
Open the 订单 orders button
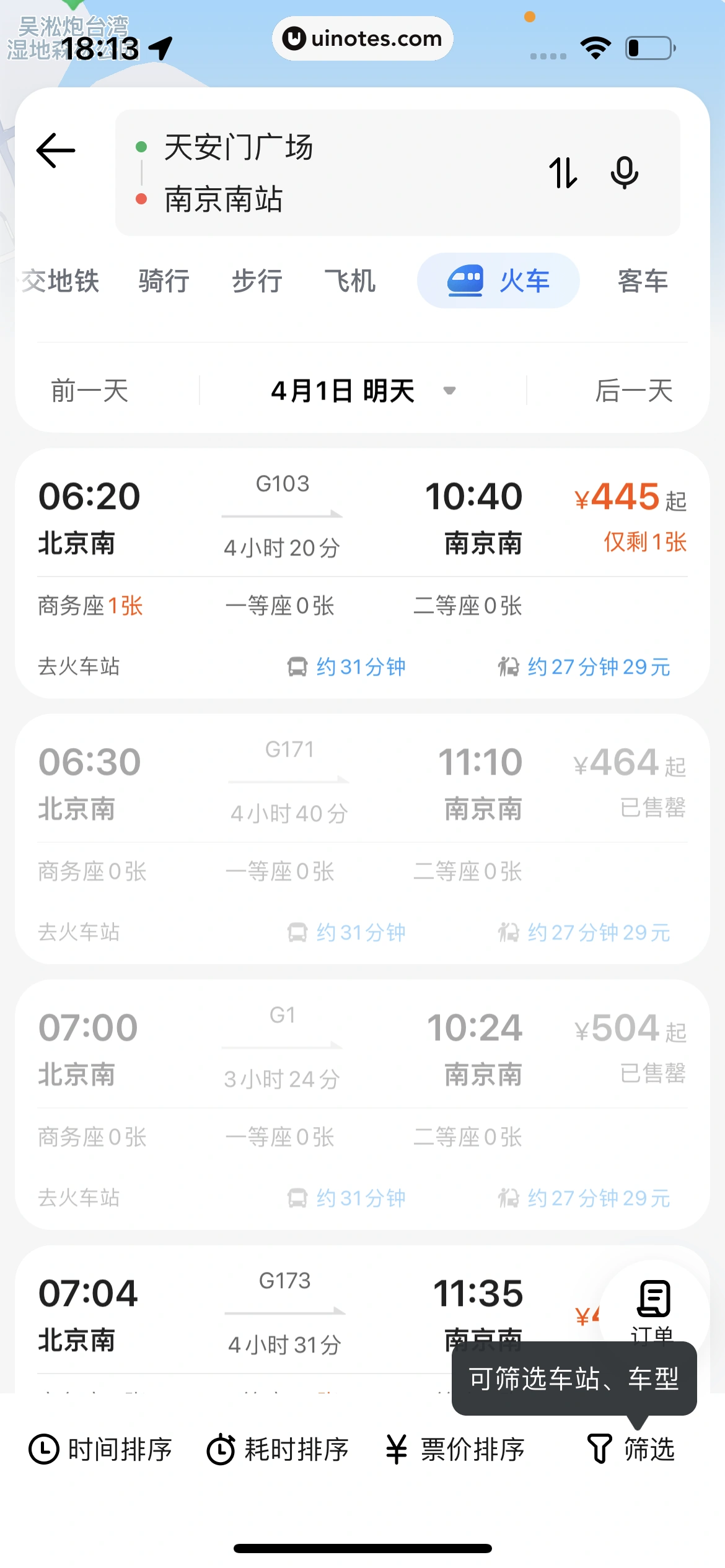click(x=653, y=1305)
